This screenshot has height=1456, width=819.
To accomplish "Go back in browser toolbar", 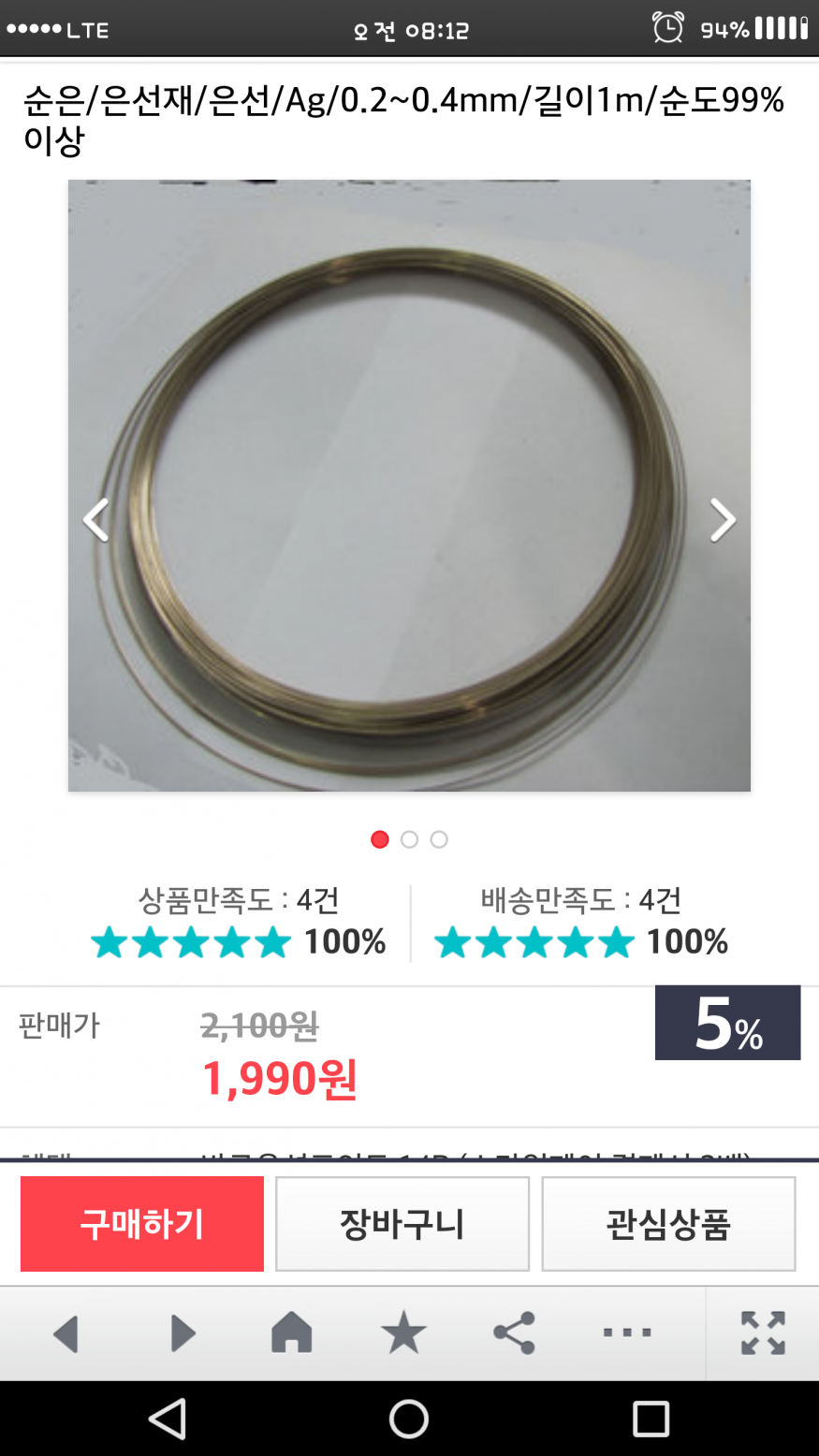I will click(x=66, y=1332).
